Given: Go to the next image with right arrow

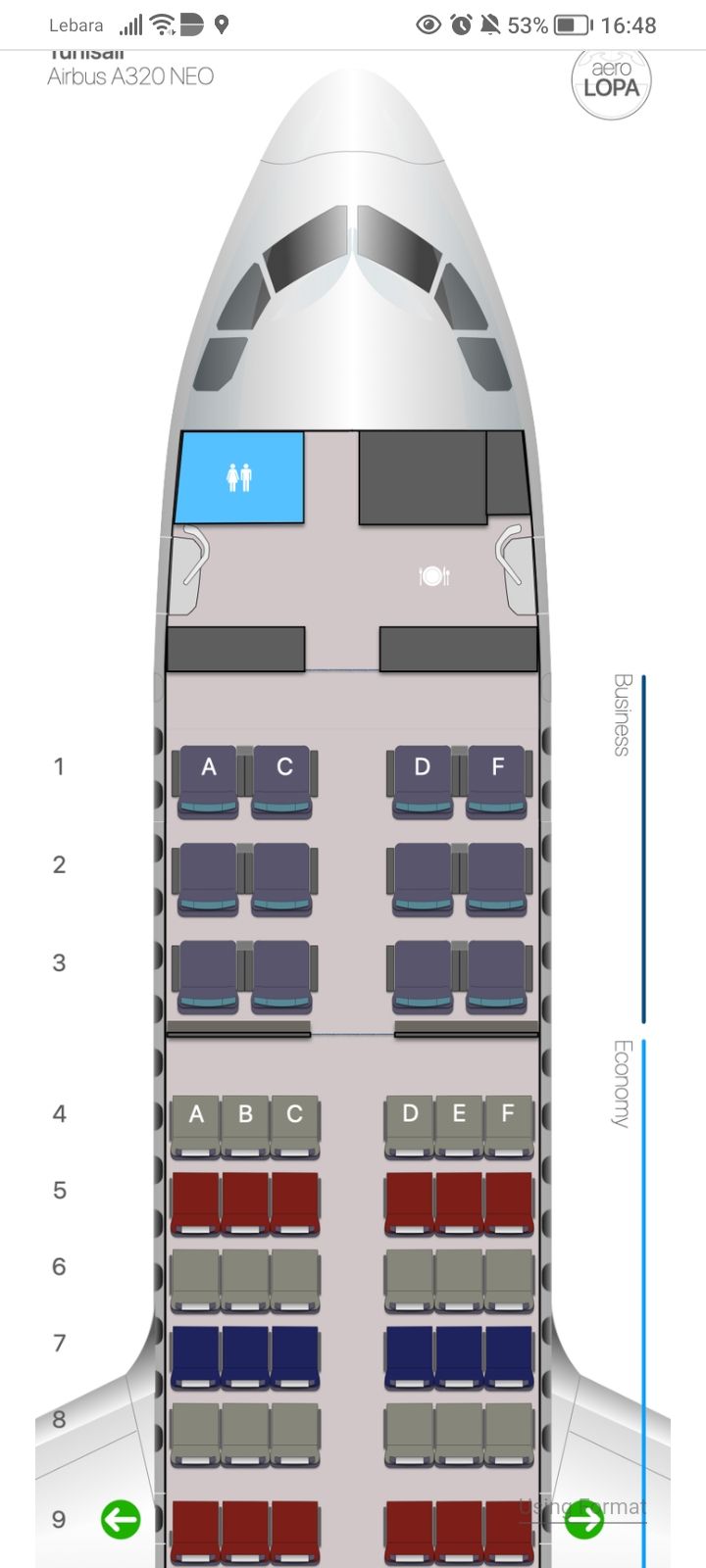Looking at the screenshot, I should pyautogui.click(x=584, y=1521).
